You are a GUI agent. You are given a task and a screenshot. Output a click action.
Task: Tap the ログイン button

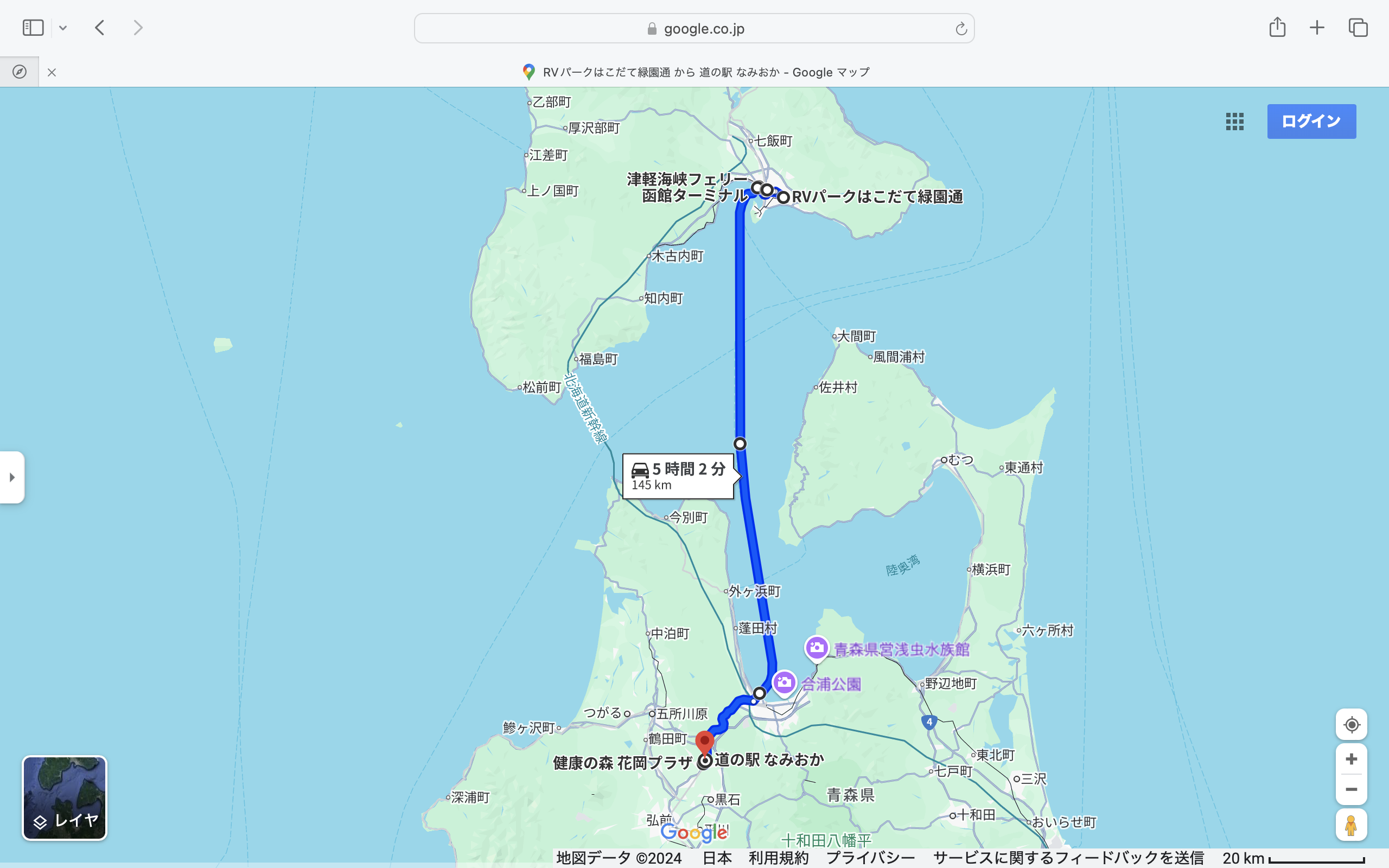(1311, 121)
